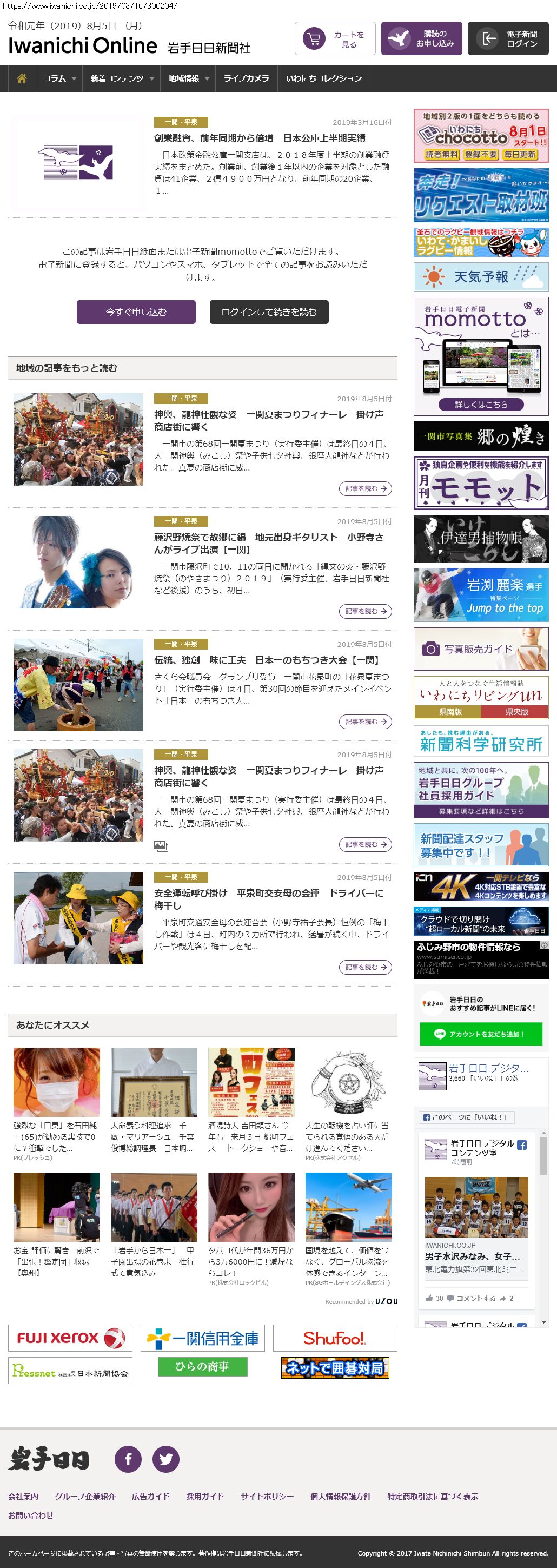Visit the Twitter page from footer icon
557x1568 pixels.
click(165, 1459)
